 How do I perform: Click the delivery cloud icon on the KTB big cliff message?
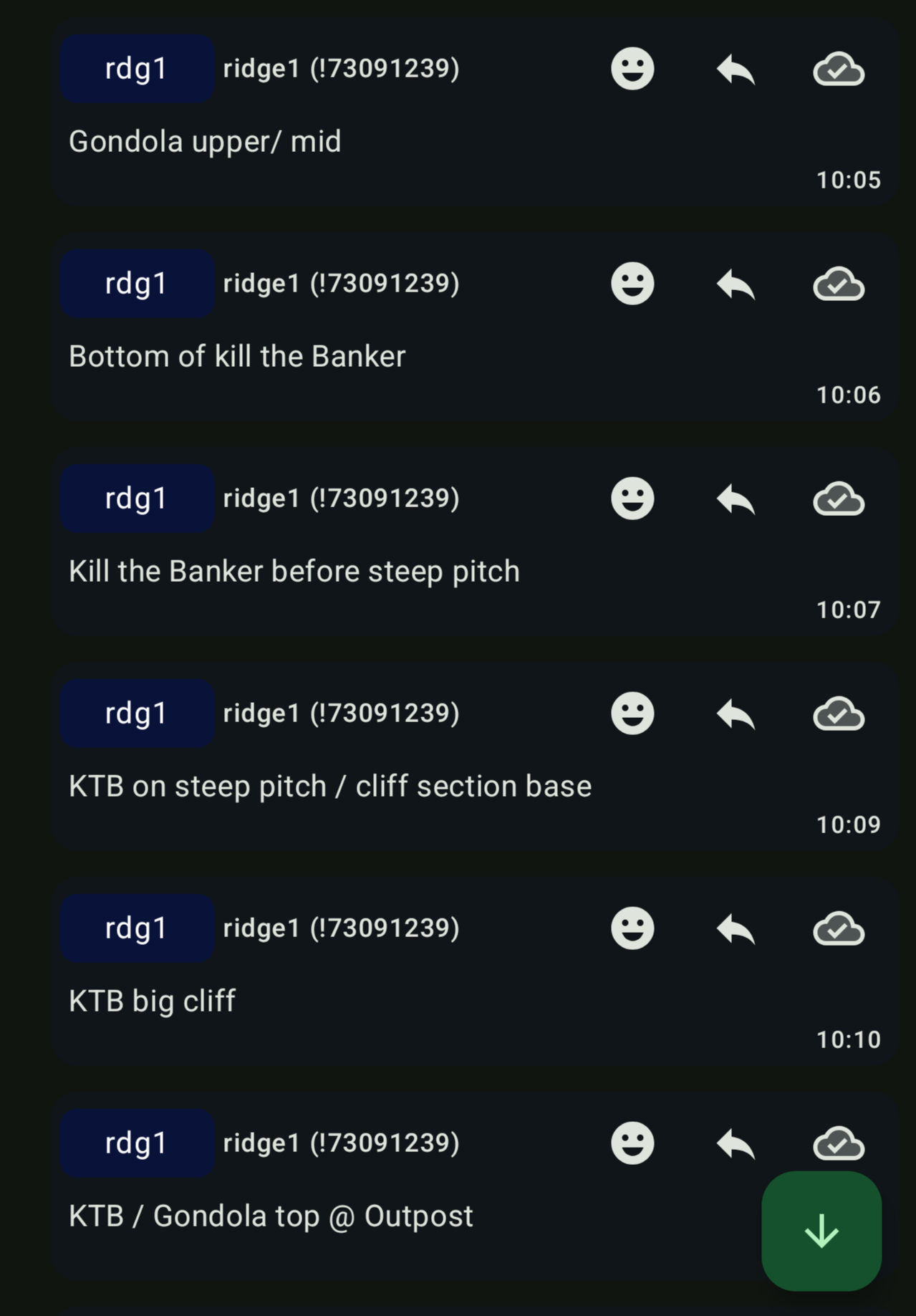(x=839, y=928)
